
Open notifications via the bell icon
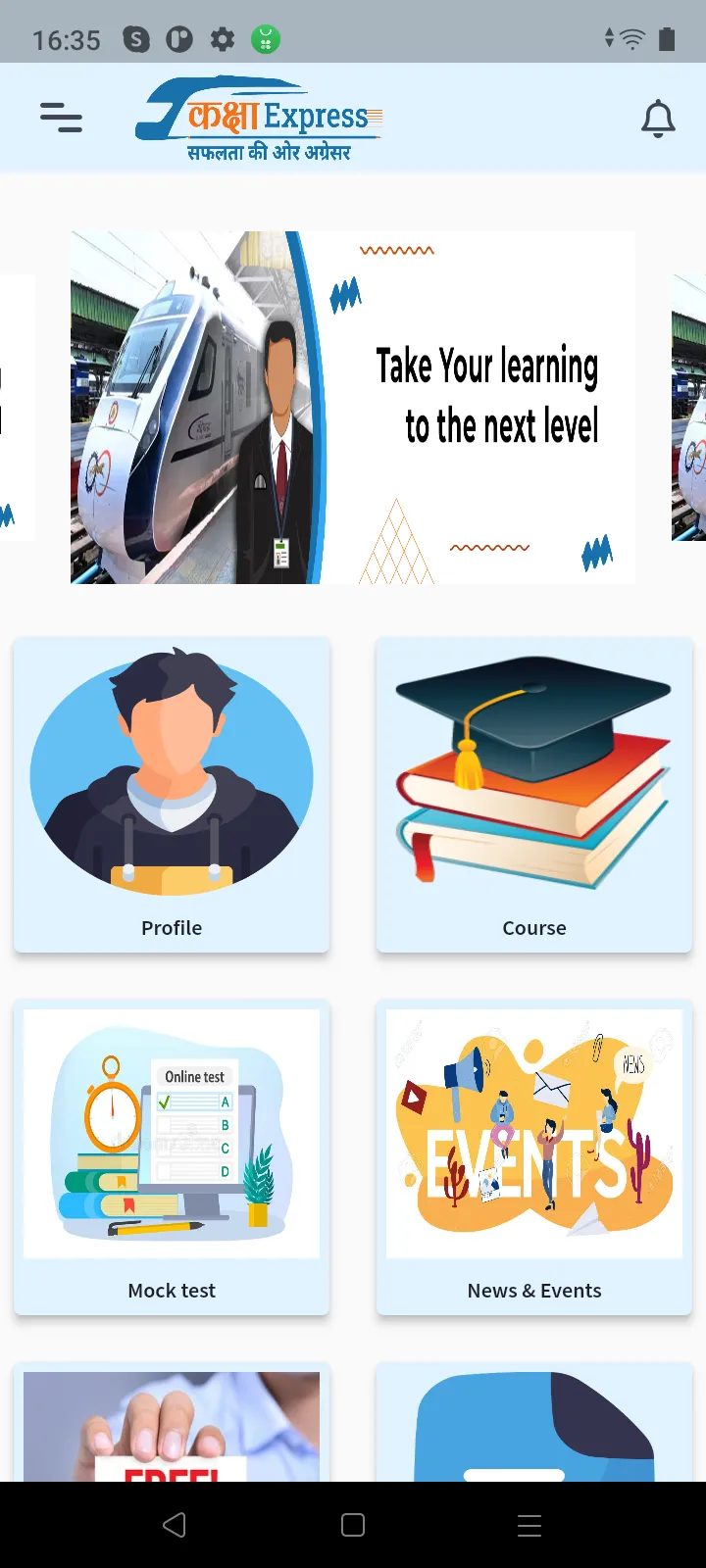tap(658, 118)
